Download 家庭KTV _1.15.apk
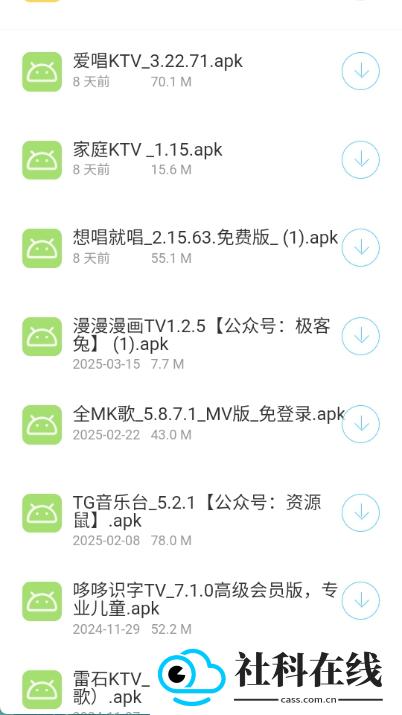This screenshot has height=715, width=402. [361, 159]
